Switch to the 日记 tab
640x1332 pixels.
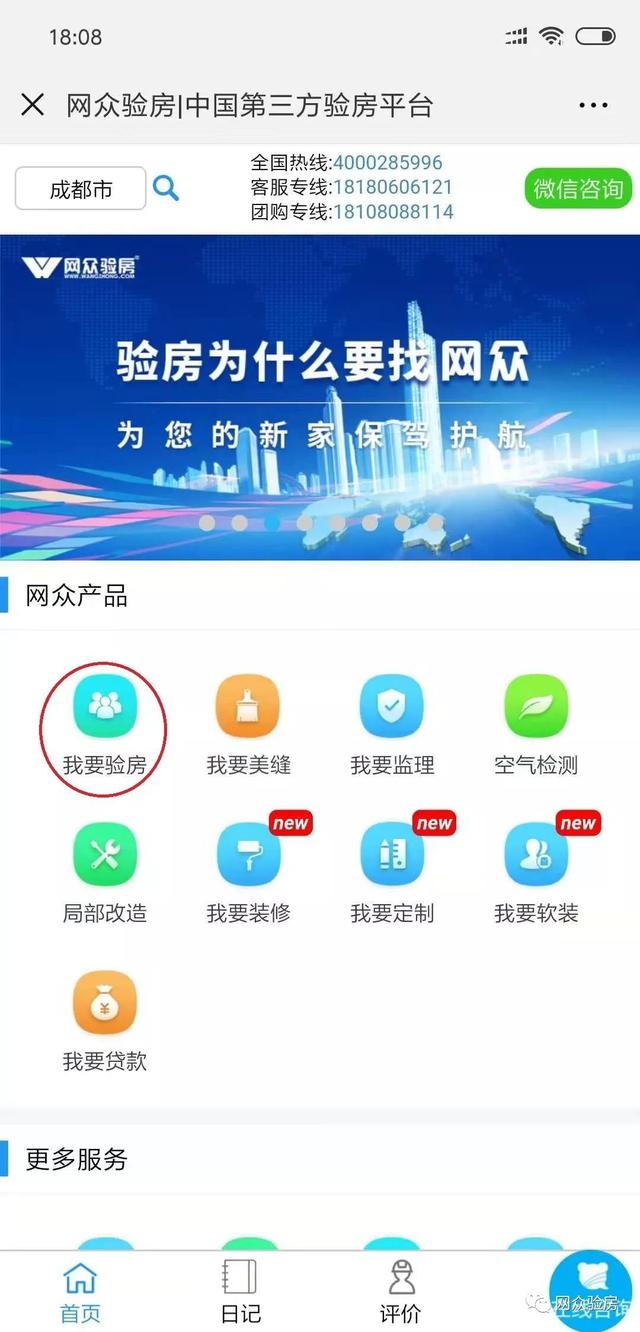tap(240, 1291)
